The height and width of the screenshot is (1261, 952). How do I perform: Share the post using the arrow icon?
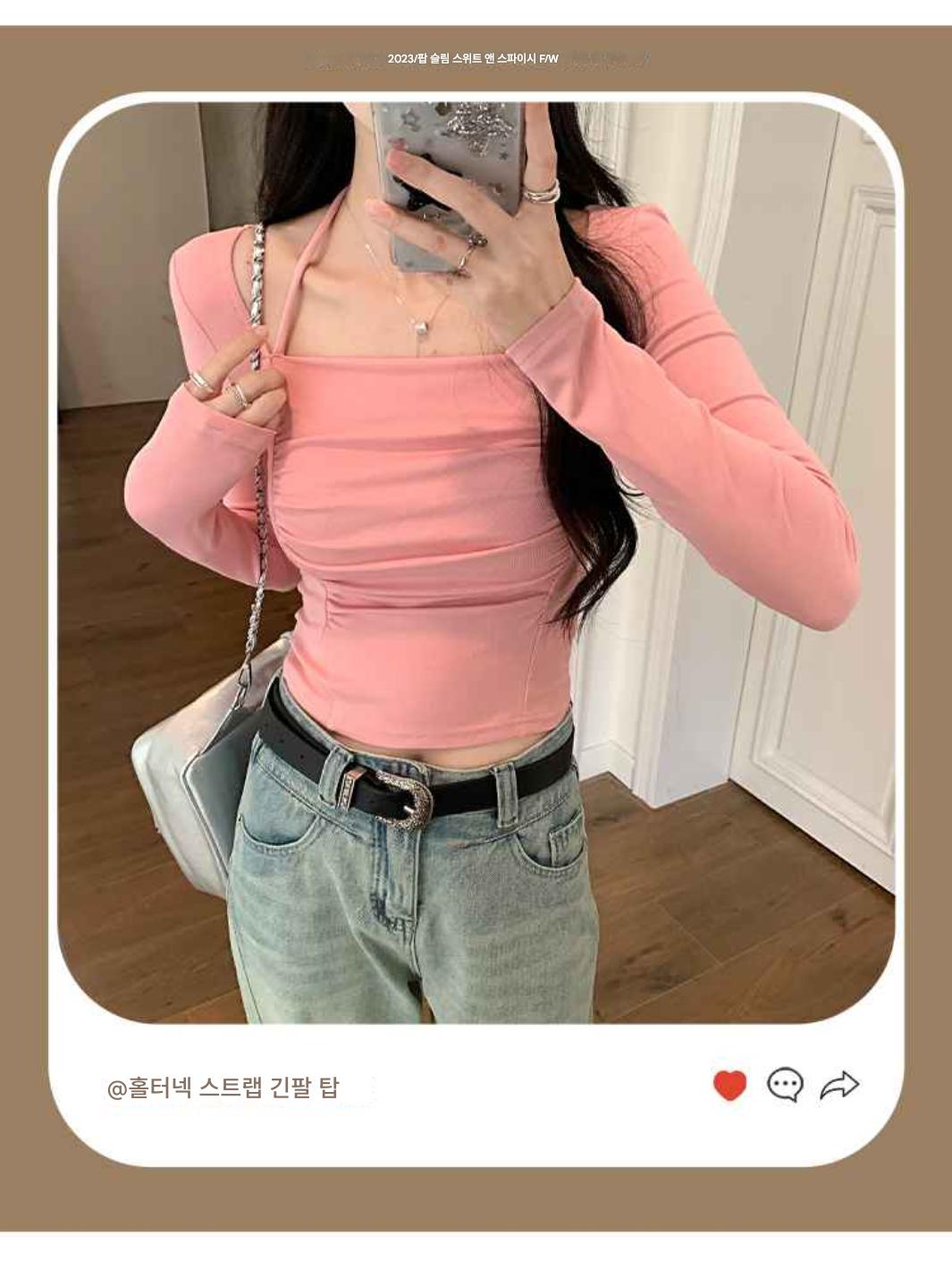pos(838,1085)
